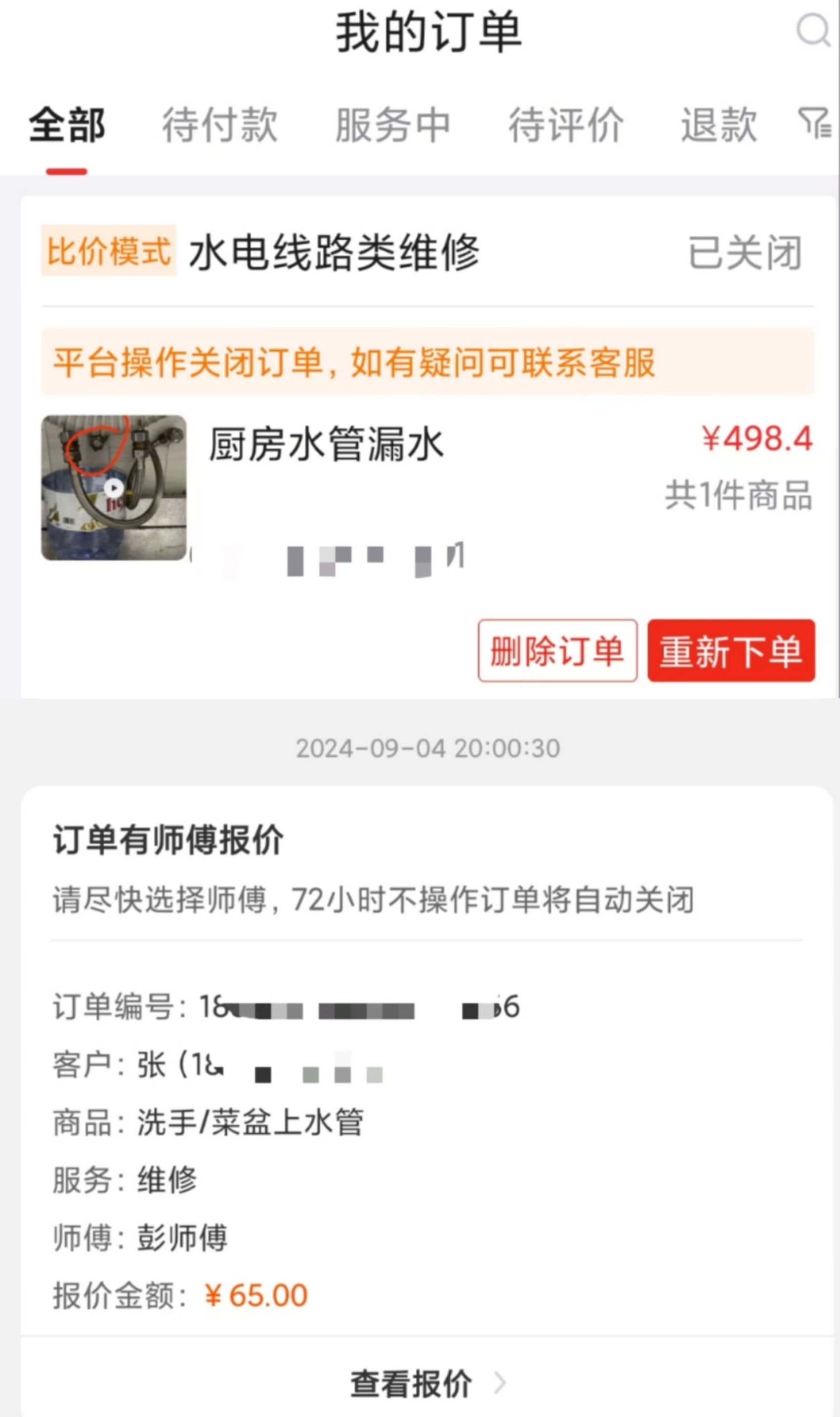Go to the 待评价 tab
The height and width of the screenshot is (1417, 840).
(566, 125)
